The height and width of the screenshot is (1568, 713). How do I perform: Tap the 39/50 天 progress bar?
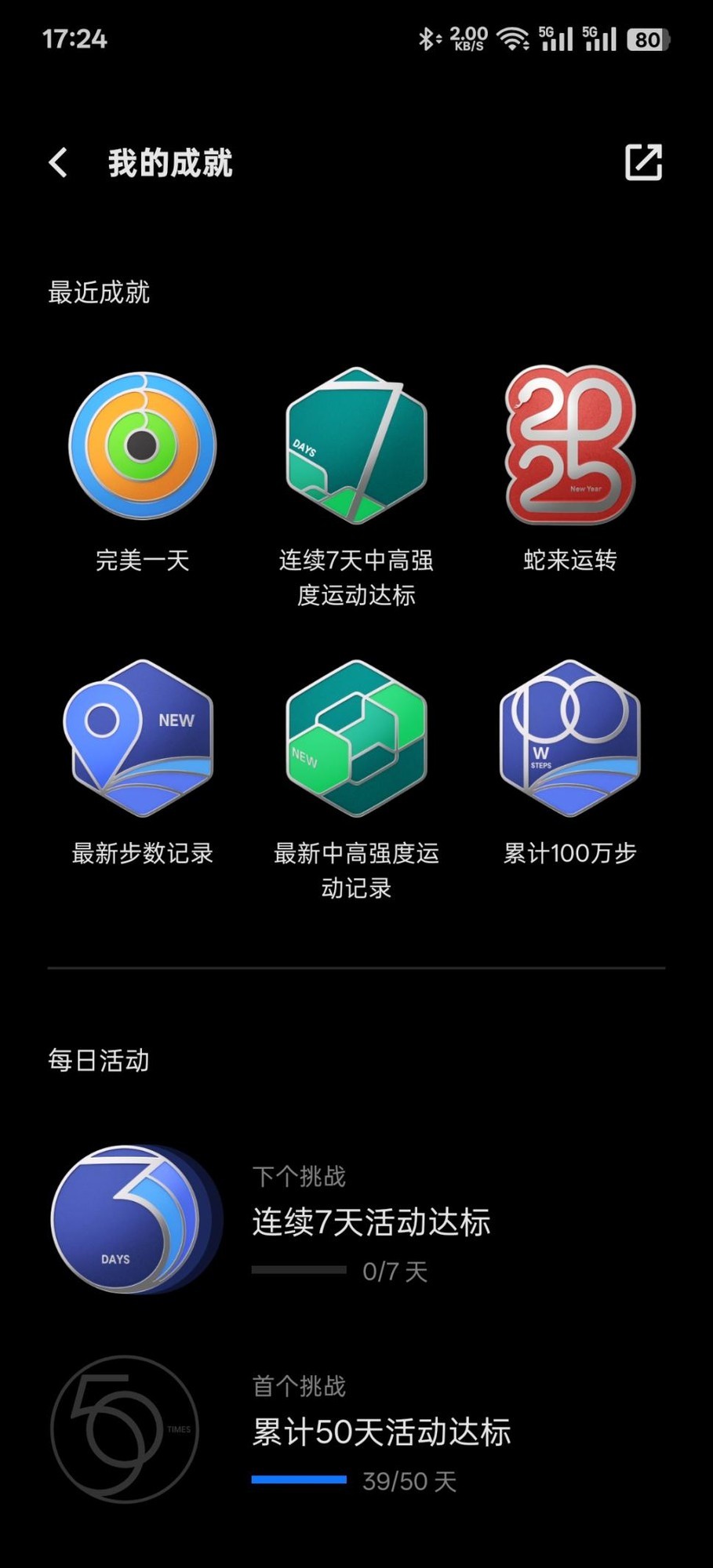(x=300, y=1480)
